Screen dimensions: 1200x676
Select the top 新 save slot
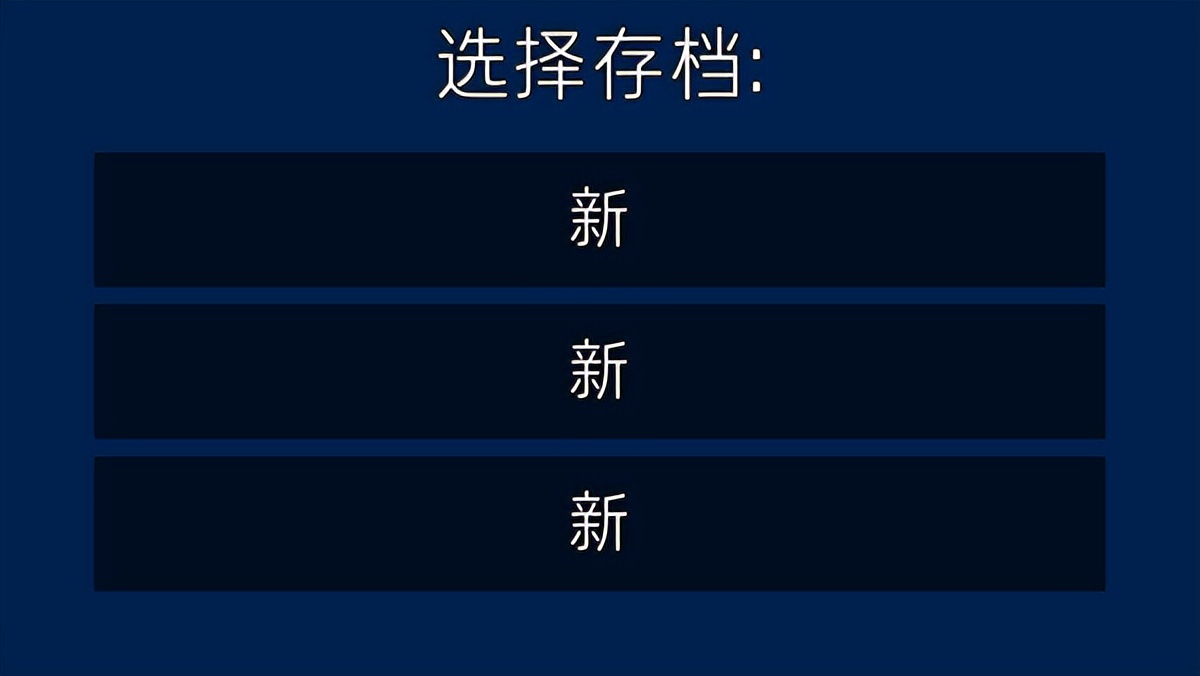pos(599,220)
